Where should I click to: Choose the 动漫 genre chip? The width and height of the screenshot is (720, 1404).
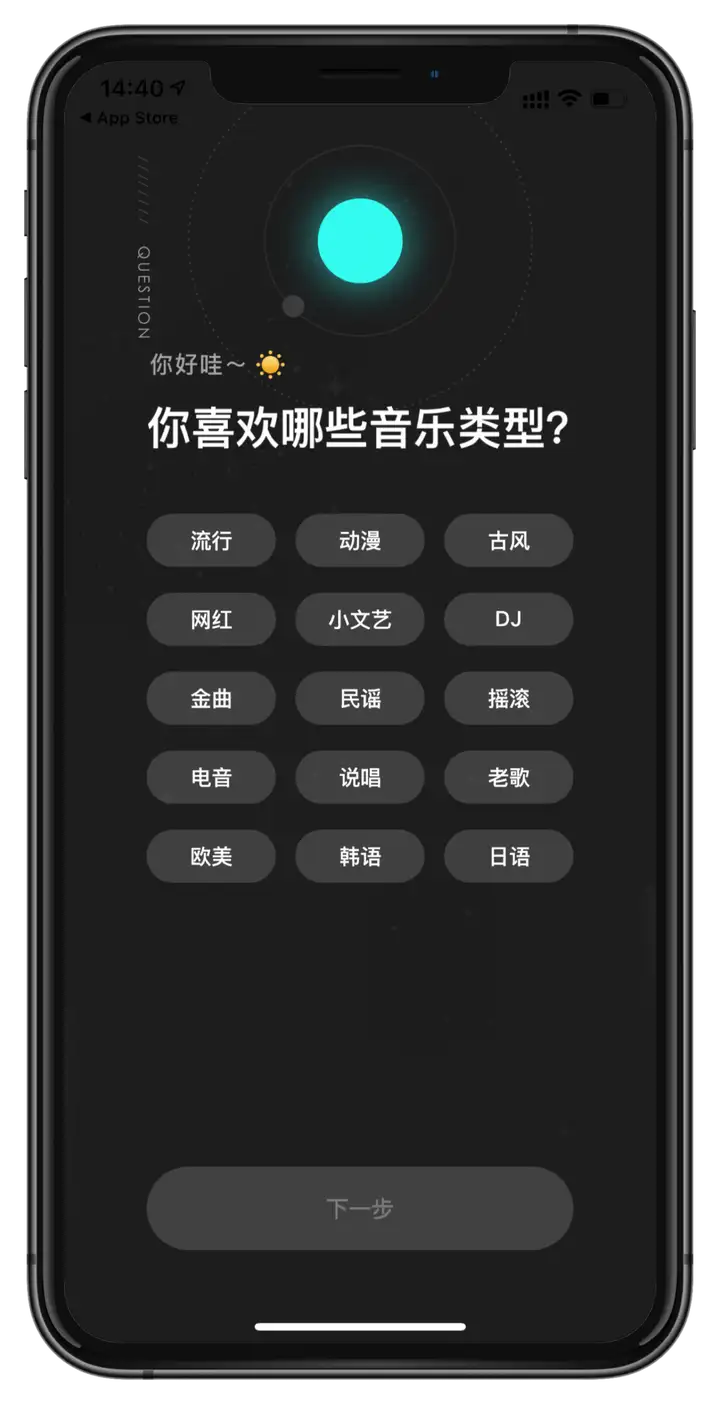click(360, 541)
